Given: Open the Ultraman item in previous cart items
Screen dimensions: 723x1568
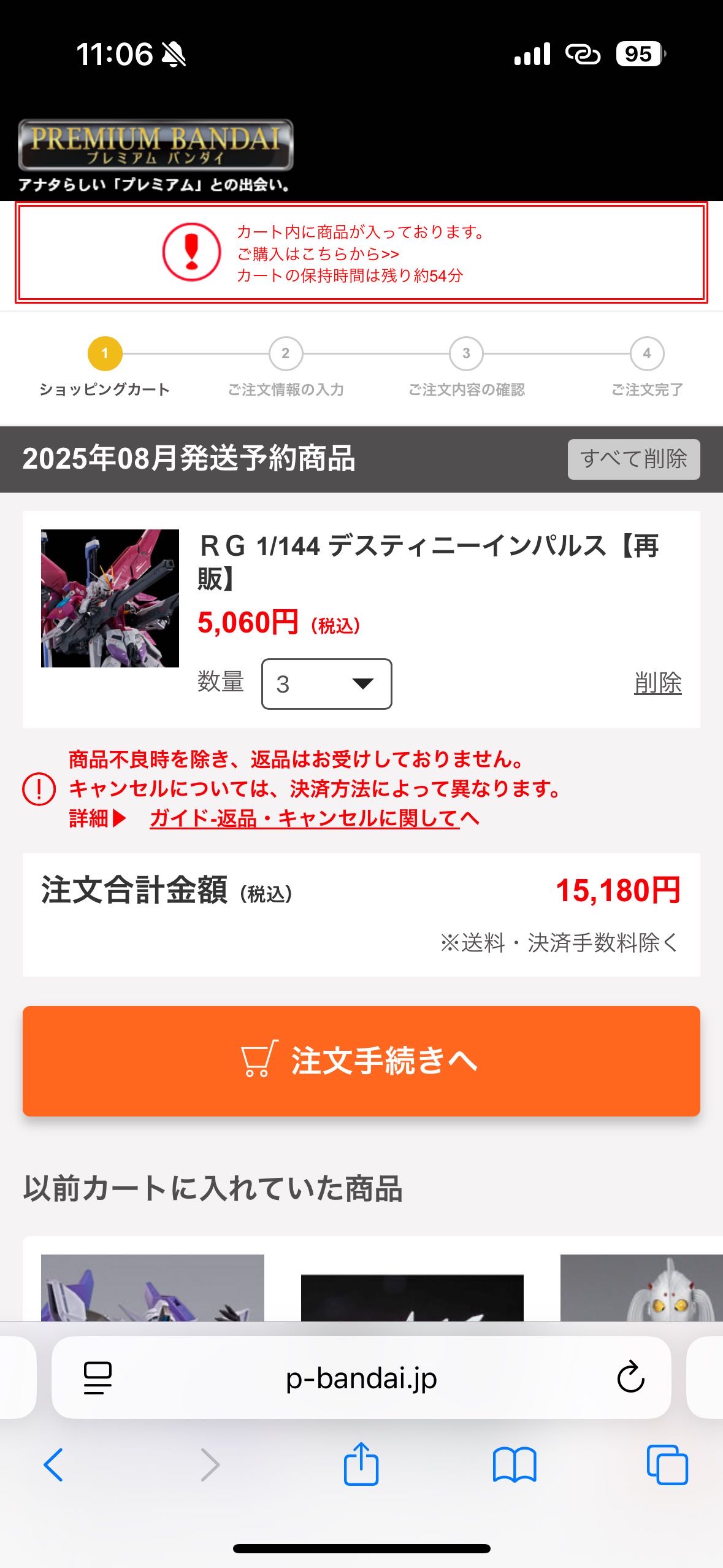Looking at the screenshot, I should click(x=641, y=1287).
